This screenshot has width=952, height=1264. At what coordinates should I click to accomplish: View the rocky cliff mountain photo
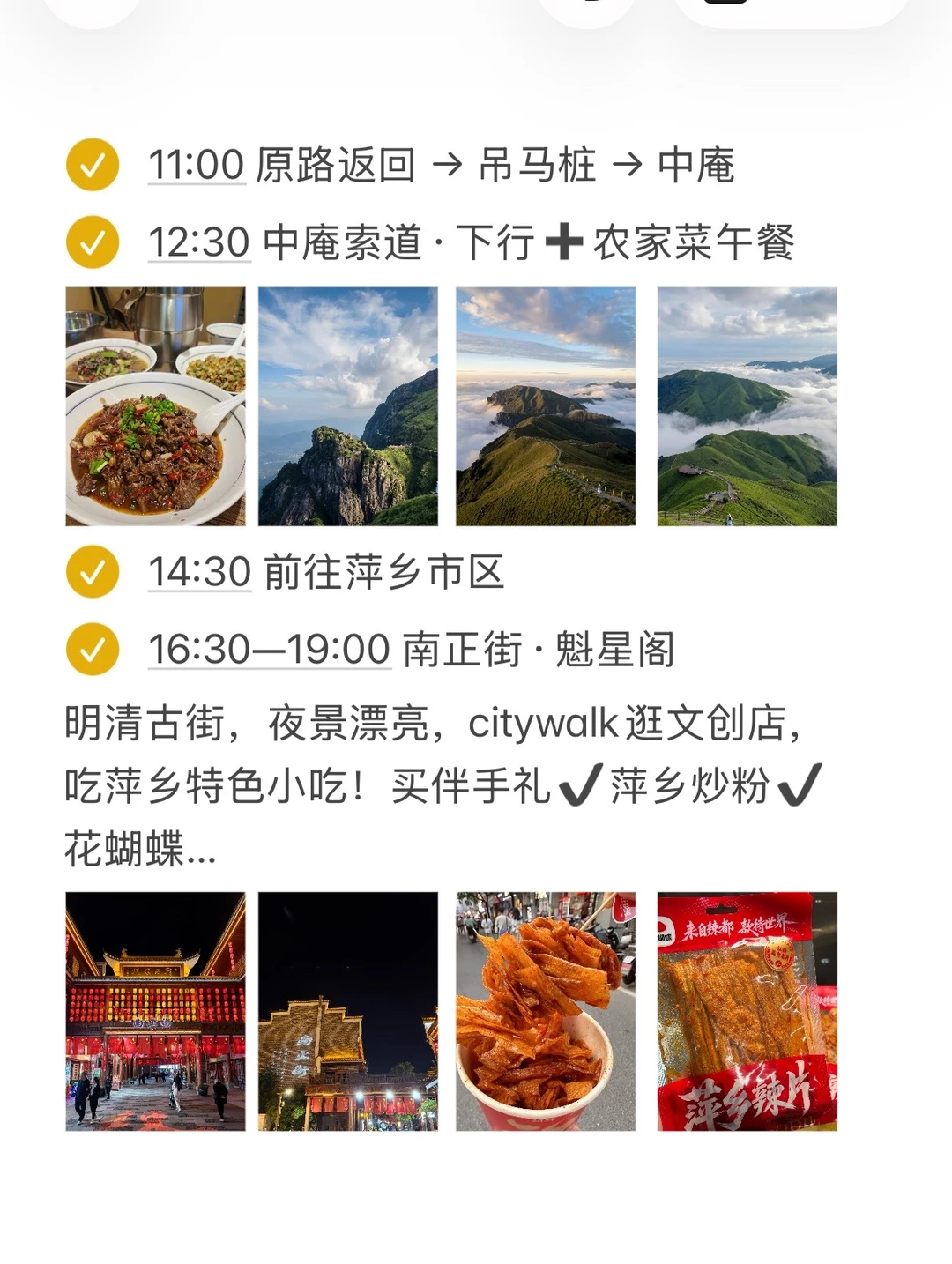coord(348,406)
